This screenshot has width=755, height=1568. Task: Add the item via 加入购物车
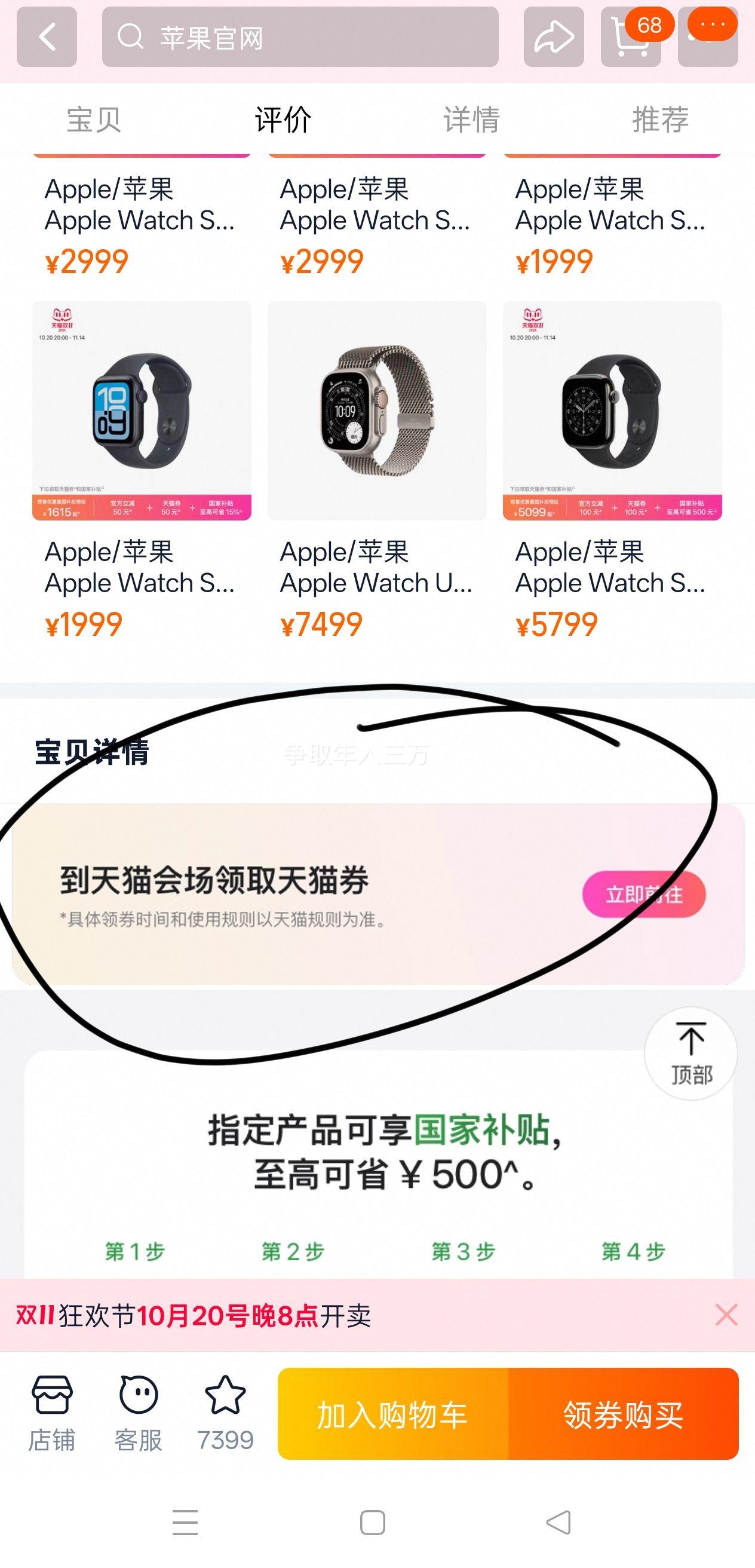[392, 1414]
